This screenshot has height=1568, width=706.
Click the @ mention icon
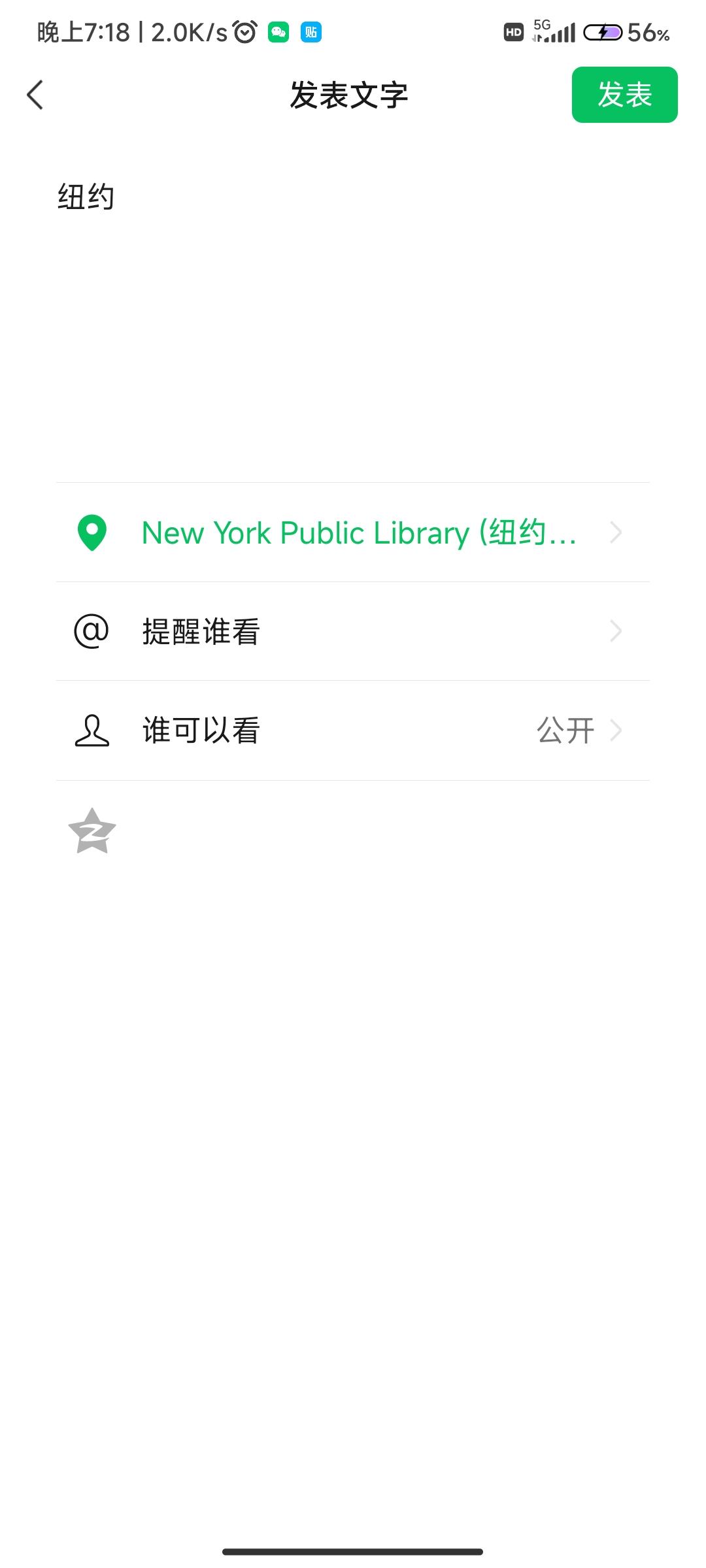92,631
